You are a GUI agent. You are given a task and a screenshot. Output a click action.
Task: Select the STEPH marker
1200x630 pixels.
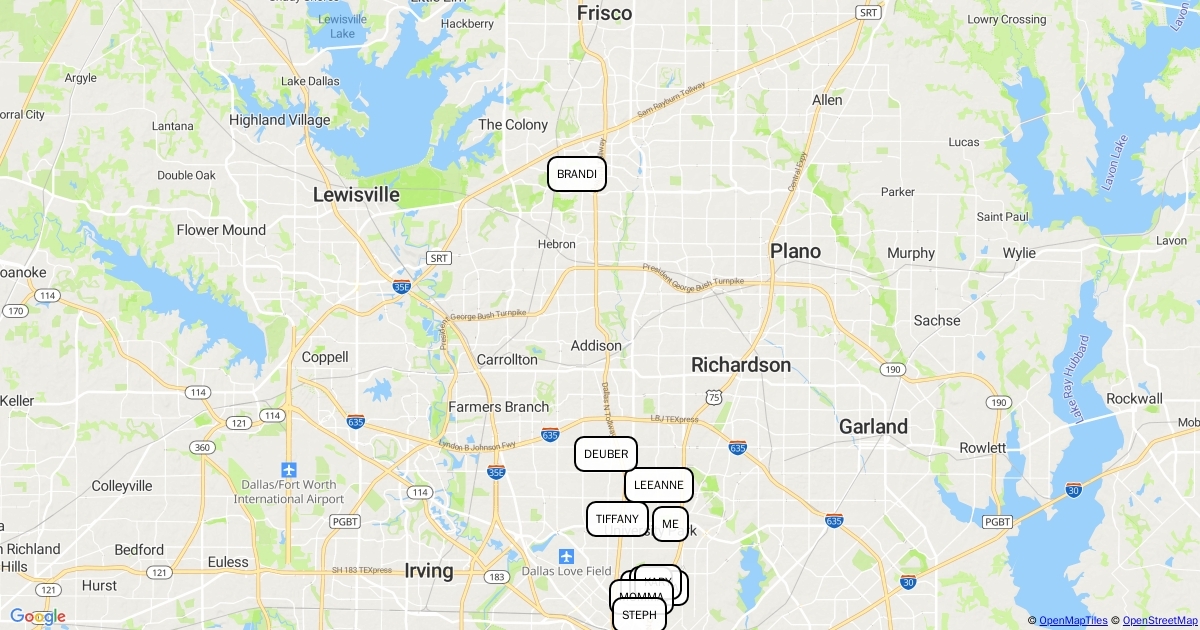639,615
